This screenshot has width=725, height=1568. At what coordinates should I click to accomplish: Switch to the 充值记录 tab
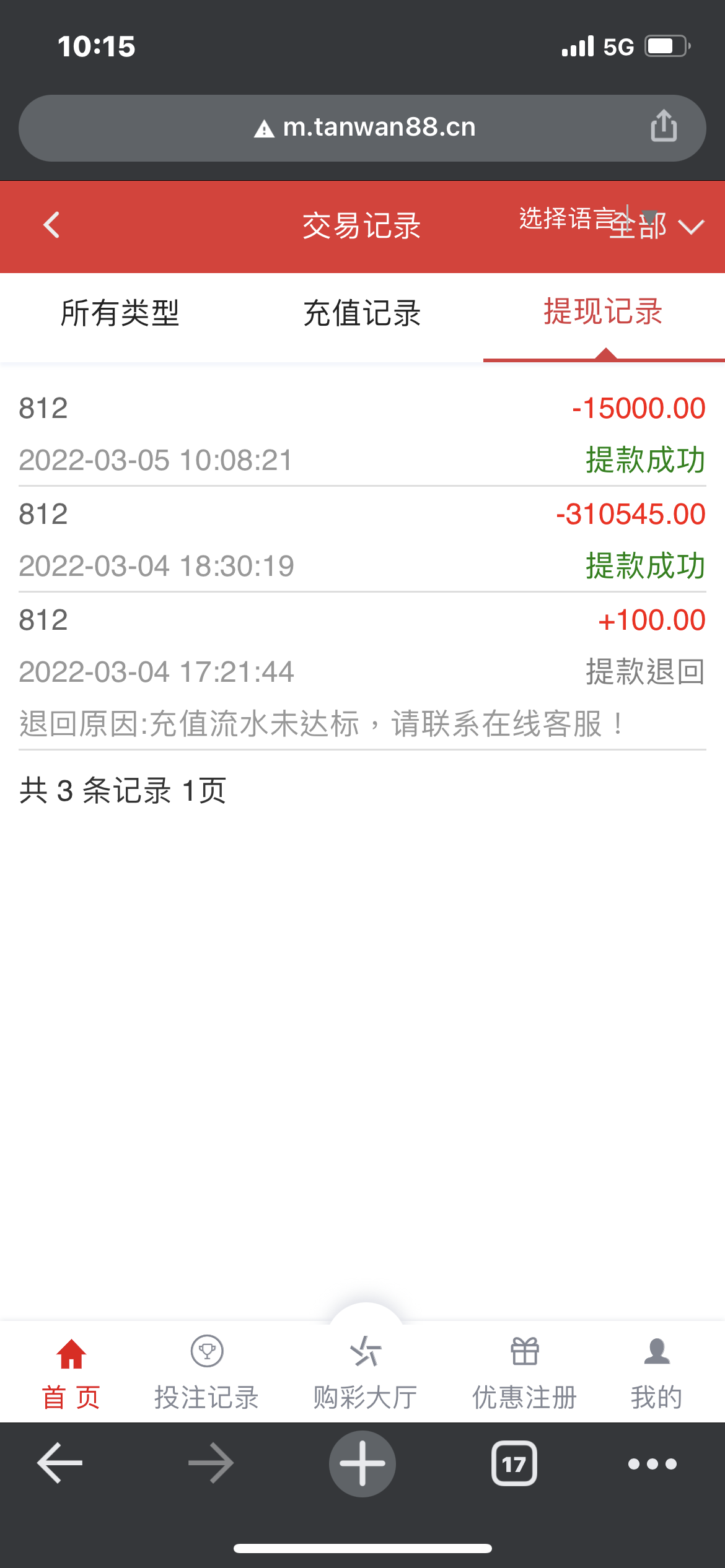coord(362,313)
